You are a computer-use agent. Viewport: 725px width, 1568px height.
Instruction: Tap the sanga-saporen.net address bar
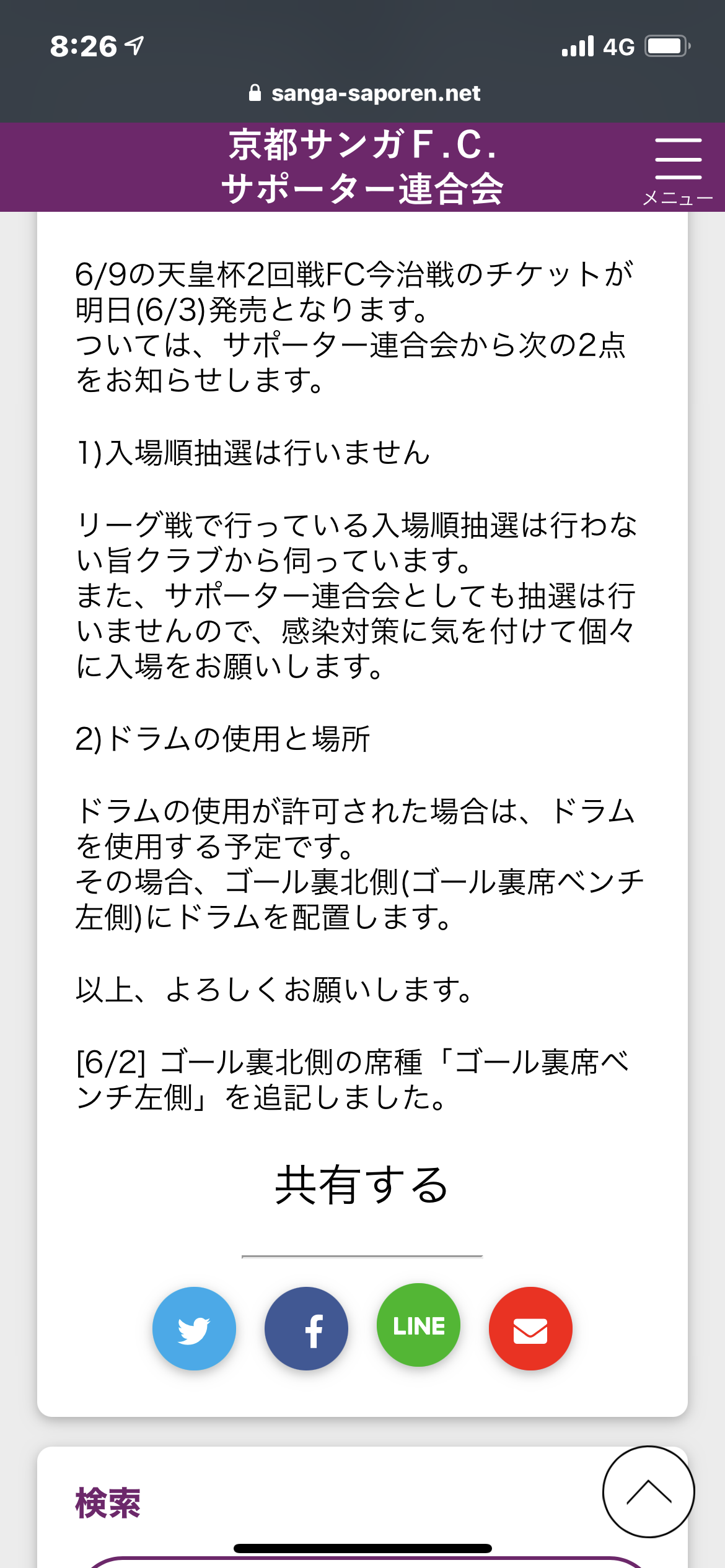(364, 94)
